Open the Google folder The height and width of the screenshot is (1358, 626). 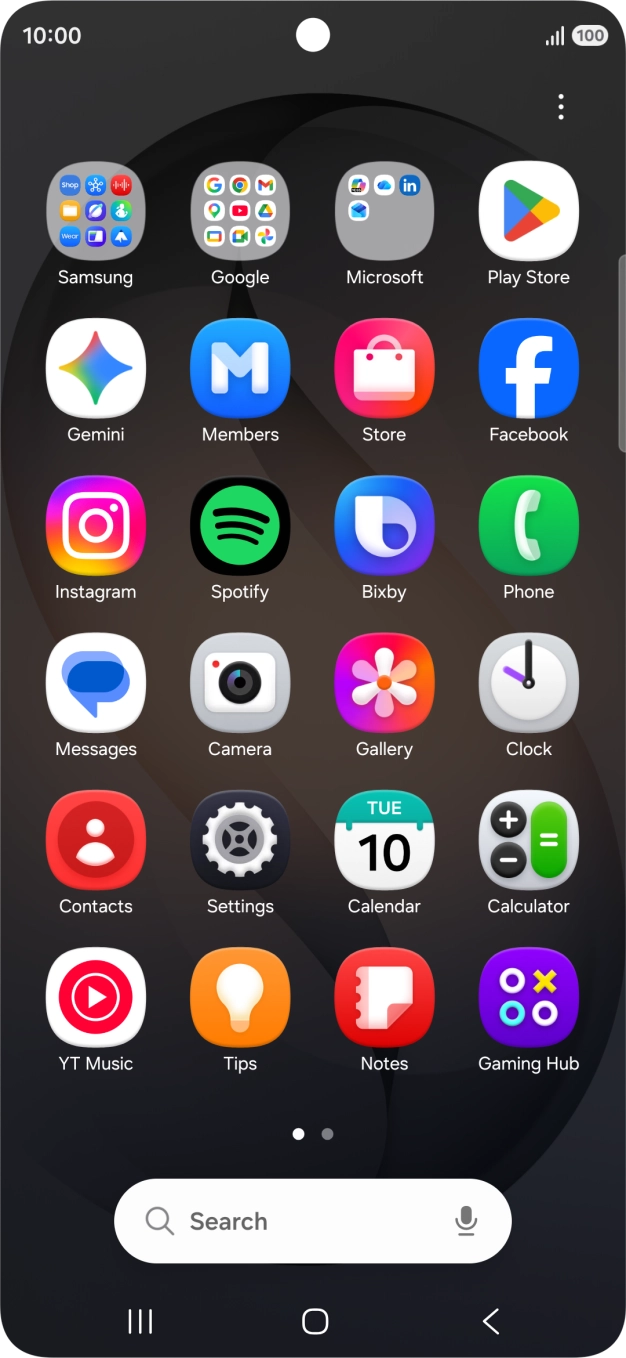(240, 211)
